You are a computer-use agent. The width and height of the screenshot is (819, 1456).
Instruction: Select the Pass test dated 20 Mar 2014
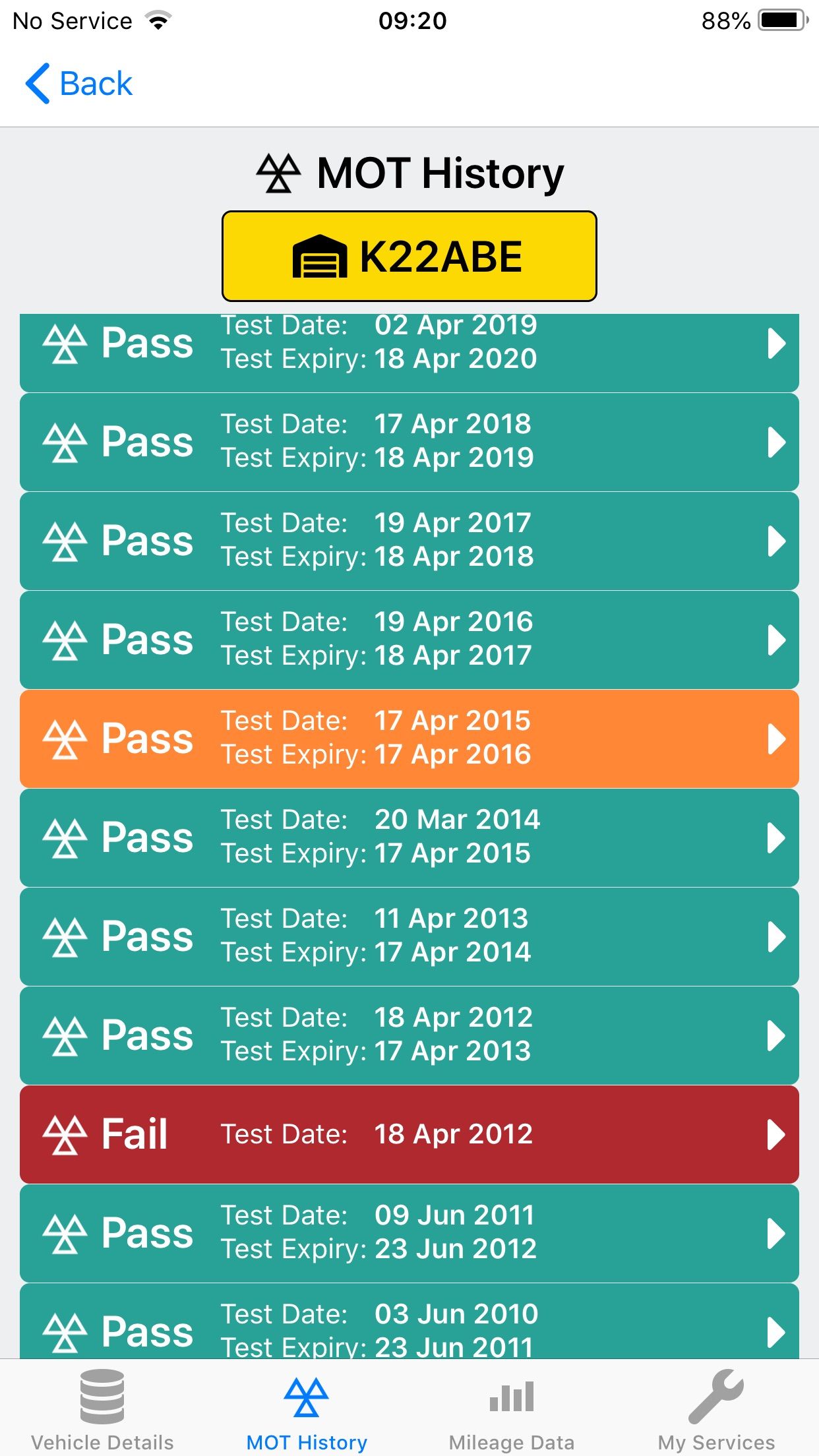[x=409, y=837]
